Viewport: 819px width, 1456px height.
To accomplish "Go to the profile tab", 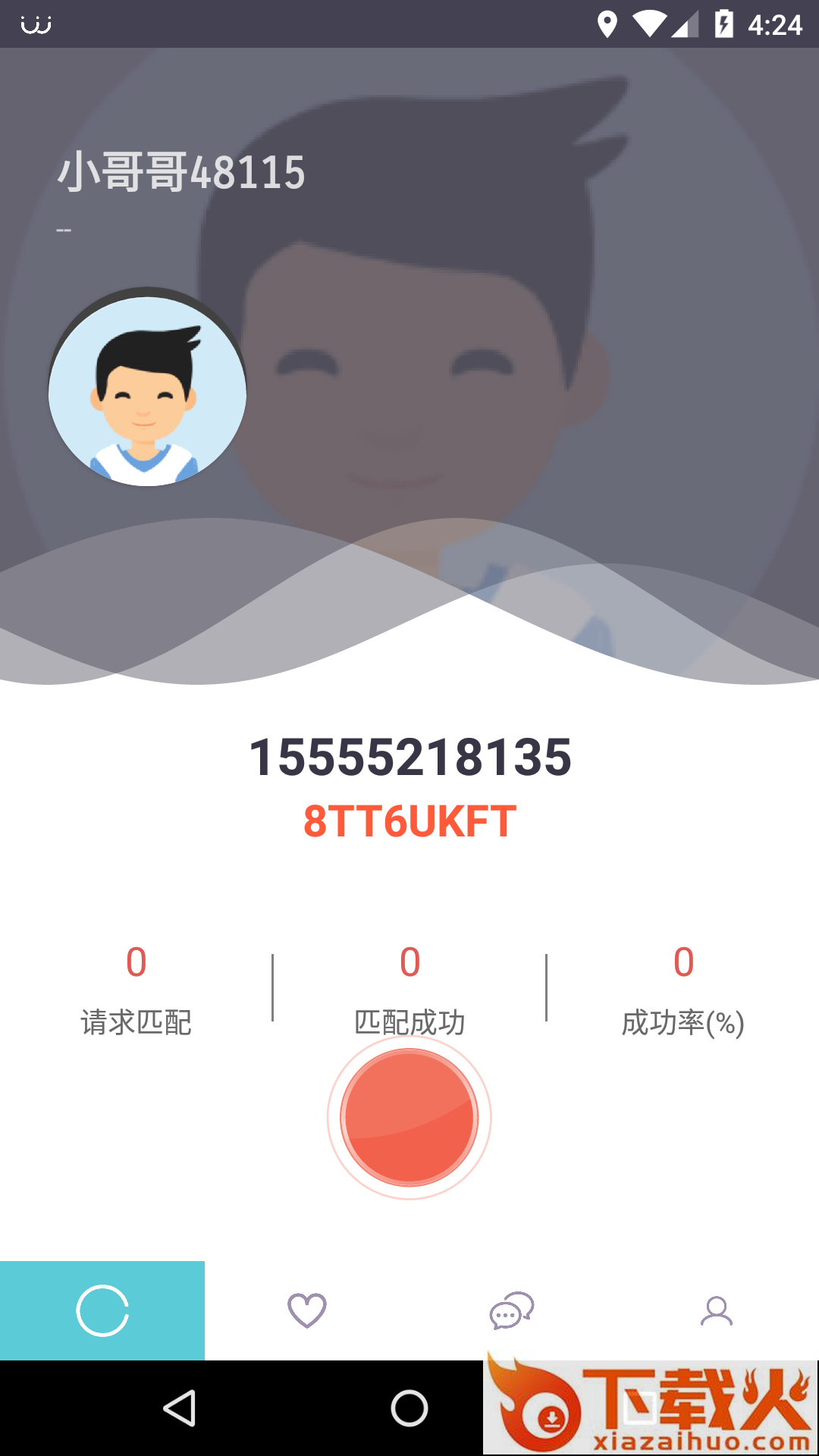I will coord(717,1310).
